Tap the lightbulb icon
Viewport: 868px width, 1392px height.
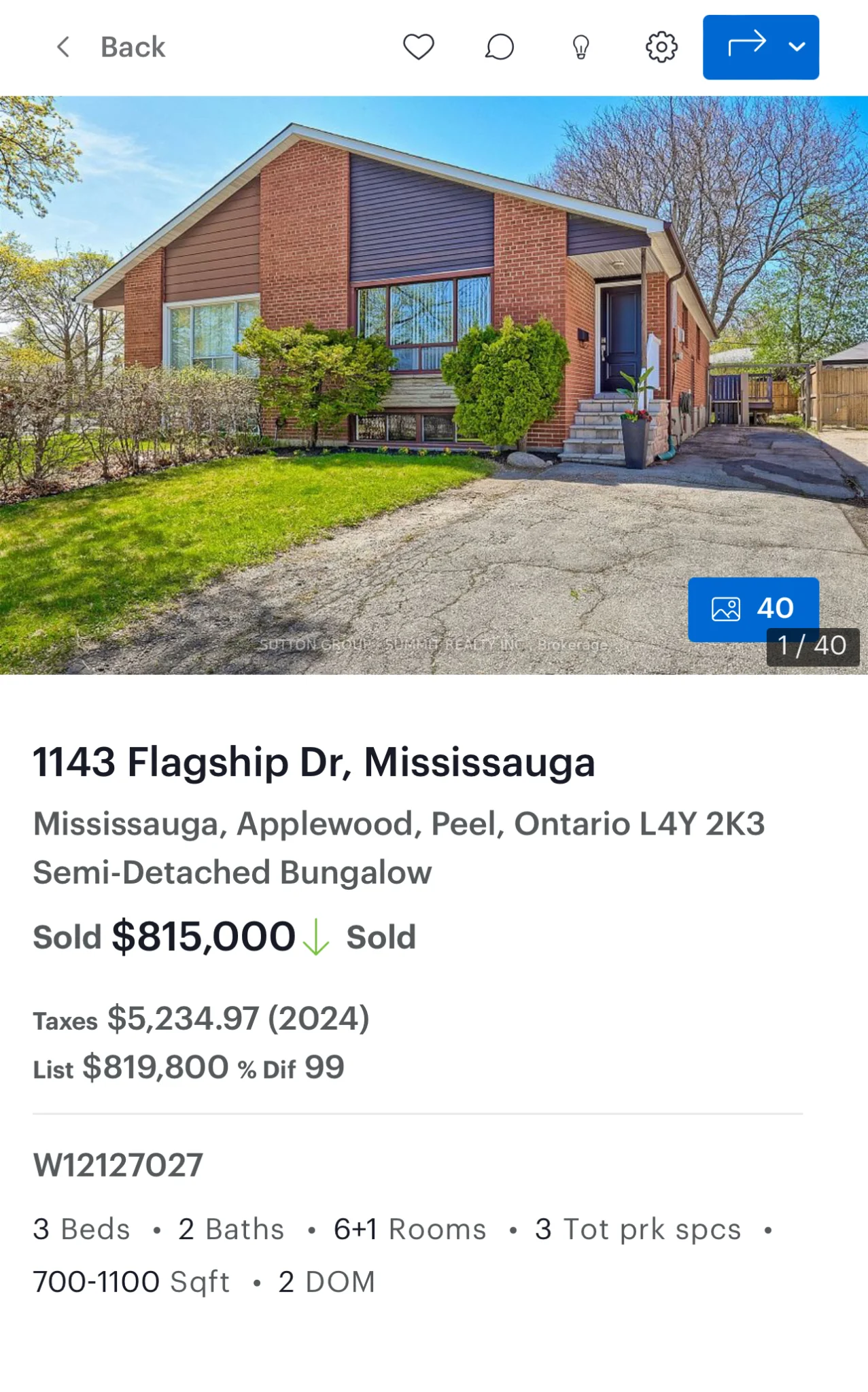[x=580, y=48]
